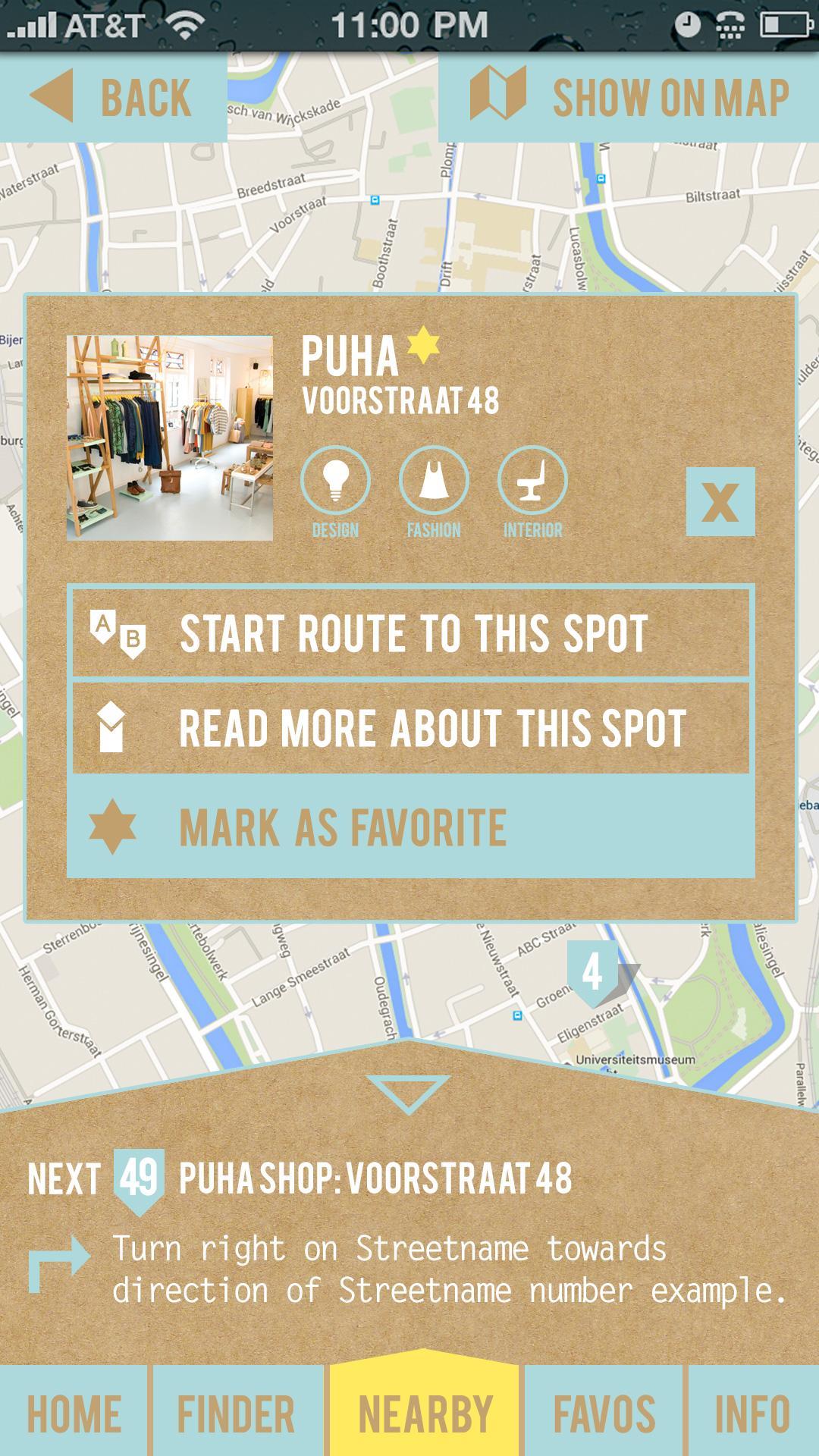This screenshot has width=819, height=1456.
Task: Mark Puha as favorite
Action: click(410, 827)
